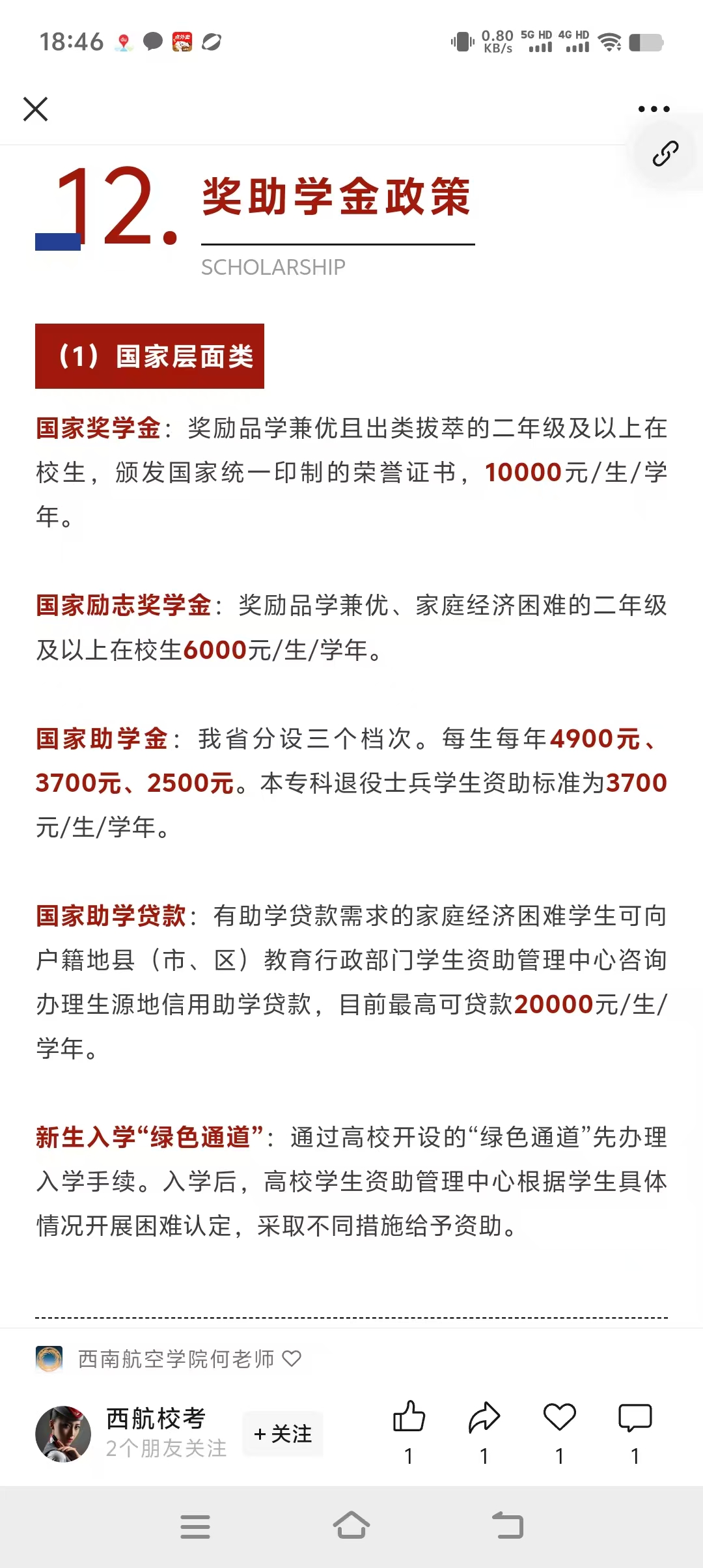Tap the floating link icon

(x=665, y=154)
